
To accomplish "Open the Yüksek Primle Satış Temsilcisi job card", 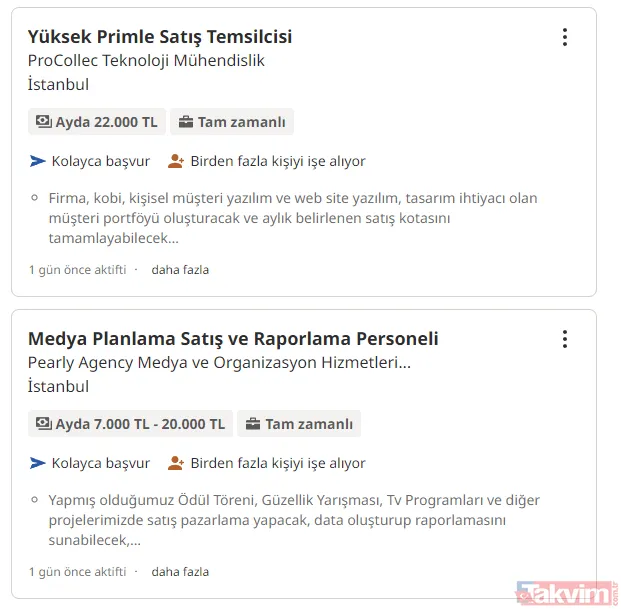I will (x=160, y=37).
